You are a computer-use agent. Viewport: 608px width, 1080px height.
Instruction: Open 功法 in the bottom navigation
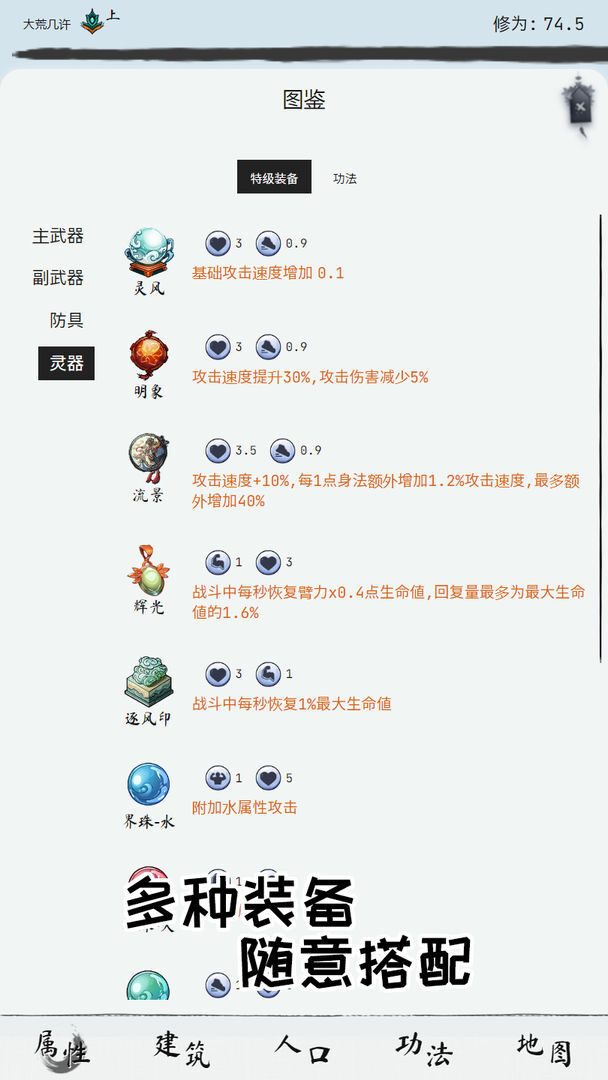pos(424,1048)
